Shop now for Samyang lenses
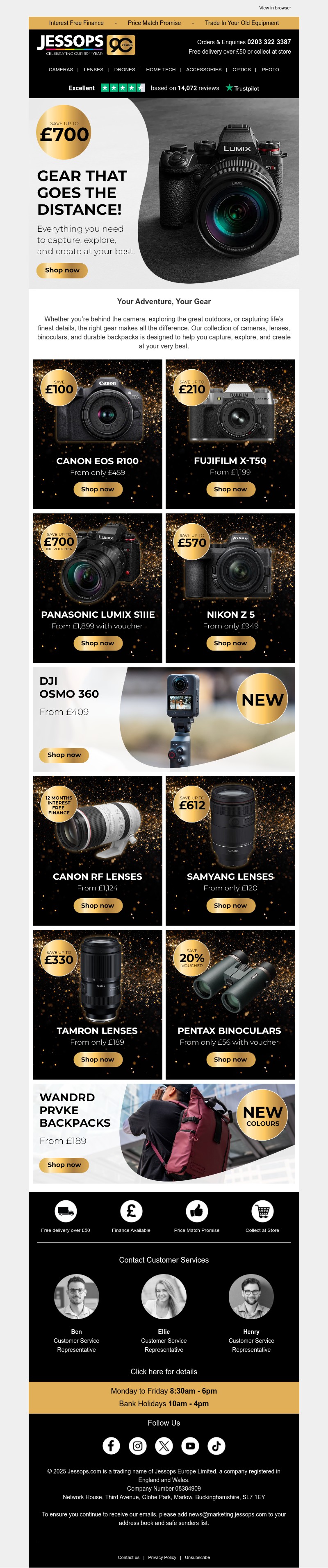328x1568 pixels. click(230, 906)
